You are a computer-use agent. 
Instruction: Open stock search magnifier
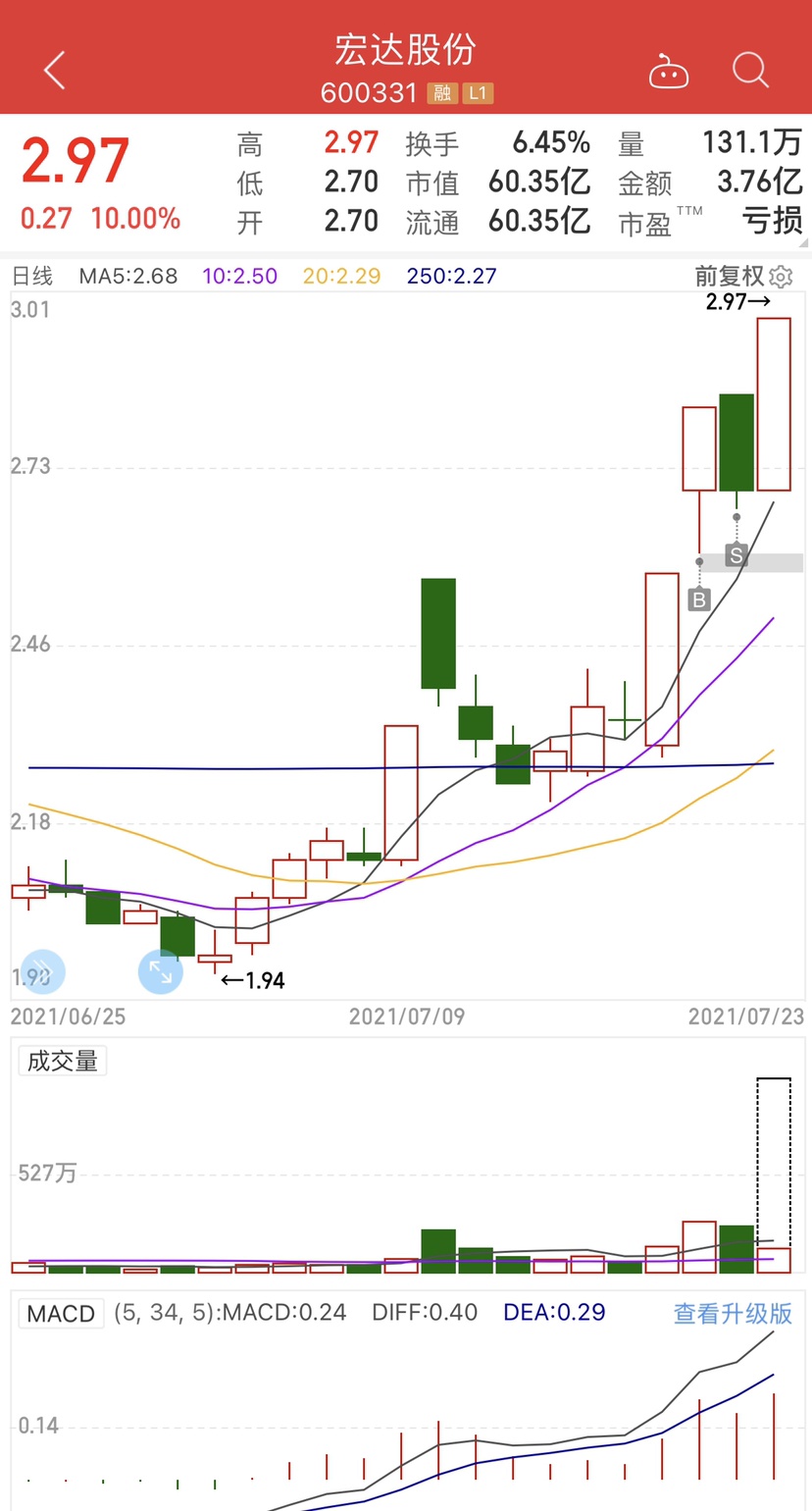tap(751, 70)
